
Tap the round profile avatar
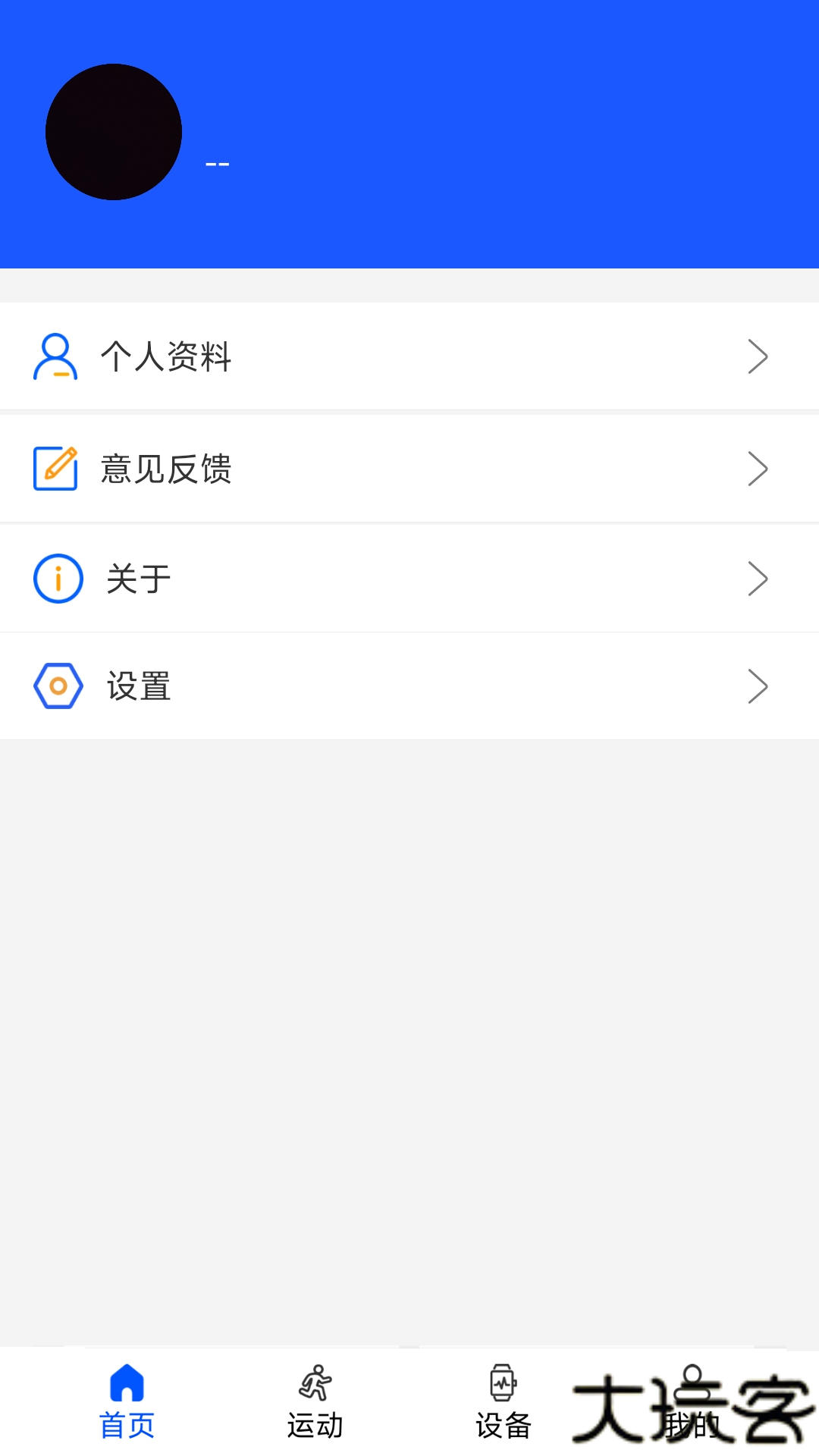114,132
